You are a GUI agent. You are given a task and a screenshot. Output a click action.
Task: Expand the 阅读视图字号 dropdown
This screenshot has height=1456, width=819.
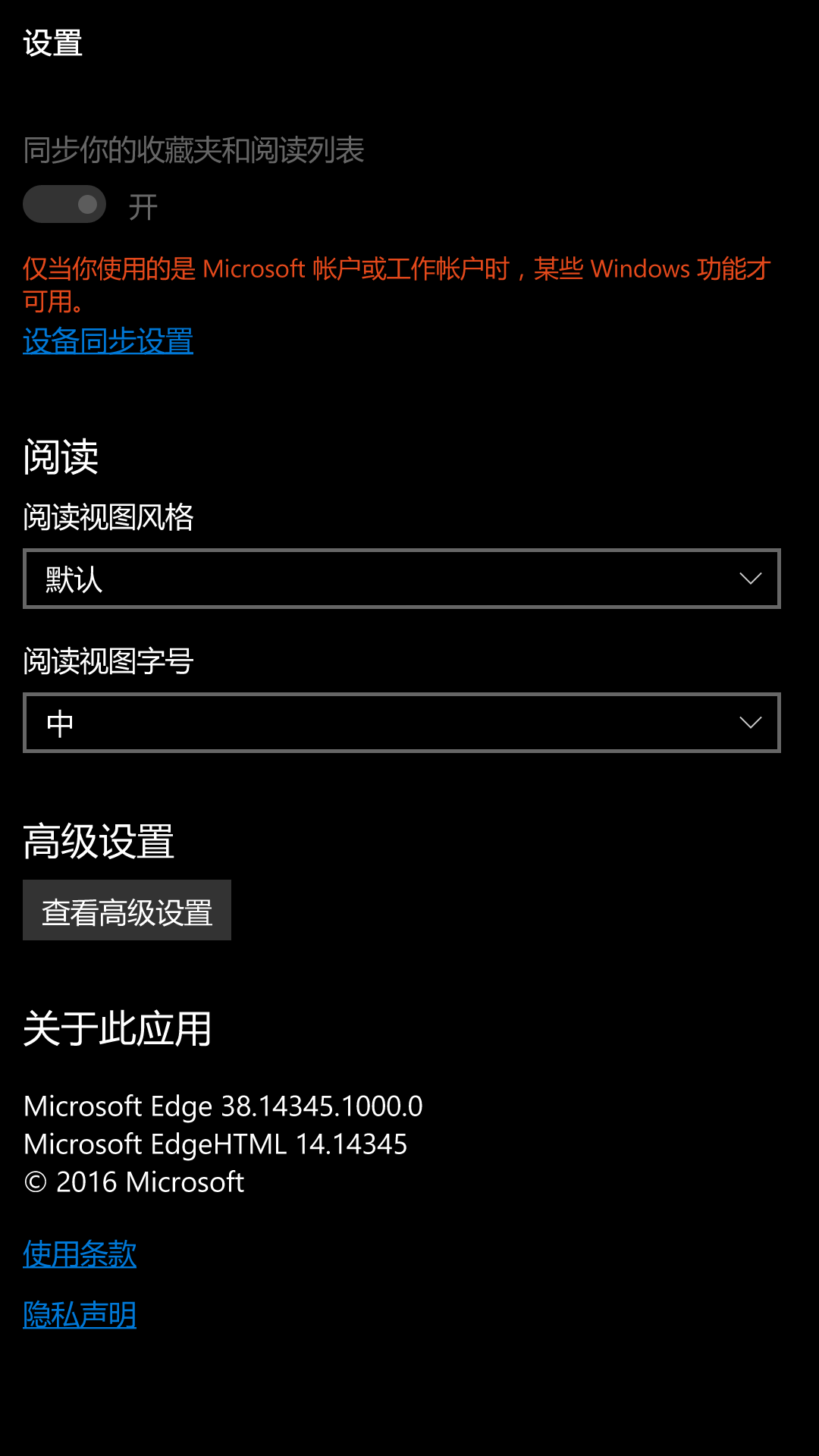pos(402,723)
